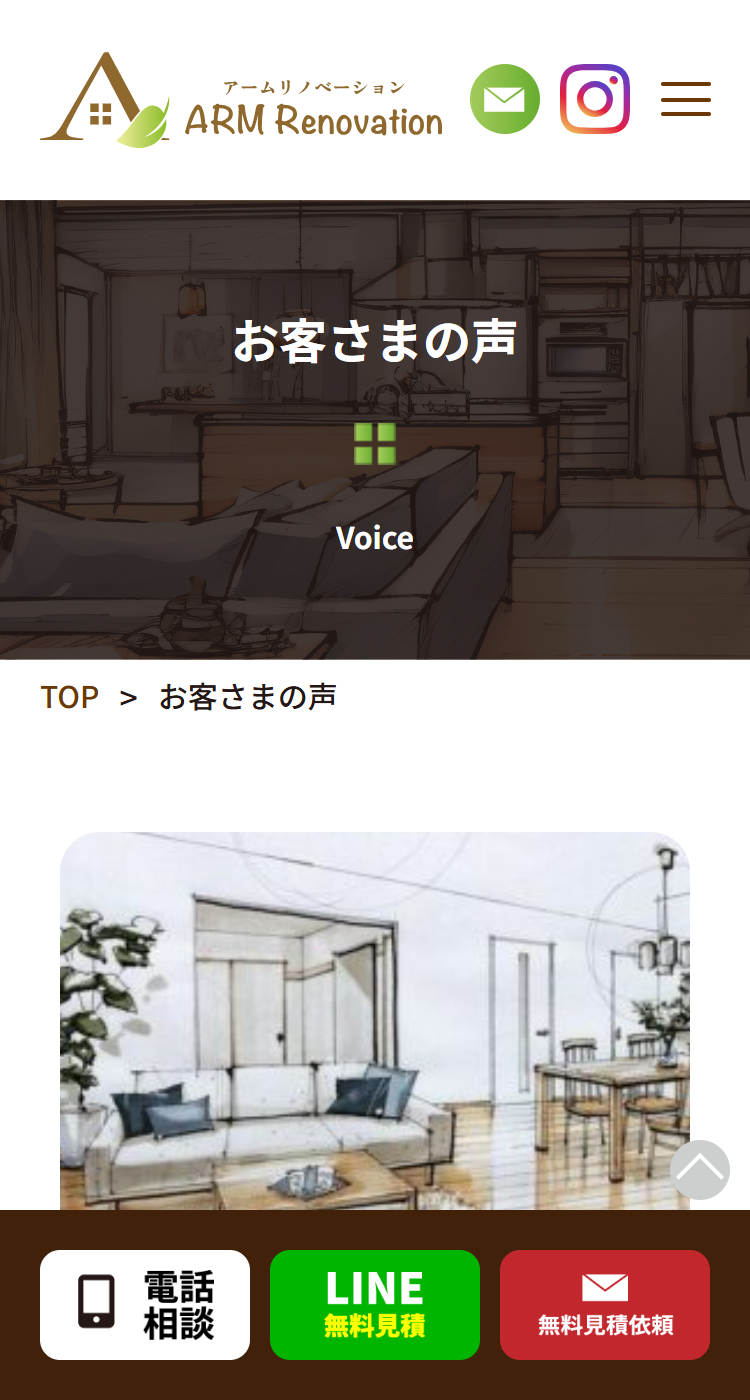Click the 電話相談 phone consultation button

click(145, 1305)
